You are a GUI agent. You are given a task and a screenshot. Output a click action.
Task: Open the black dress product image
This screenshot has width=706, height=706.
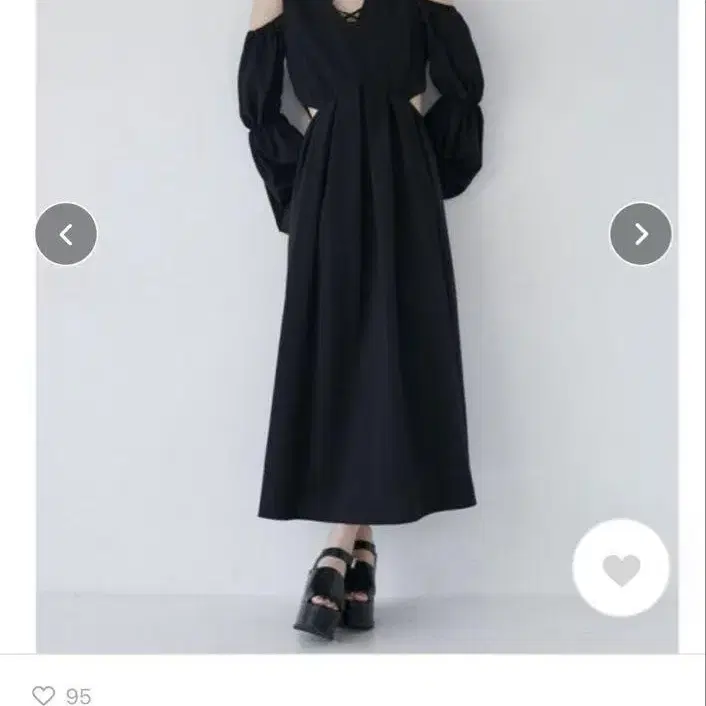click(357, 326)
